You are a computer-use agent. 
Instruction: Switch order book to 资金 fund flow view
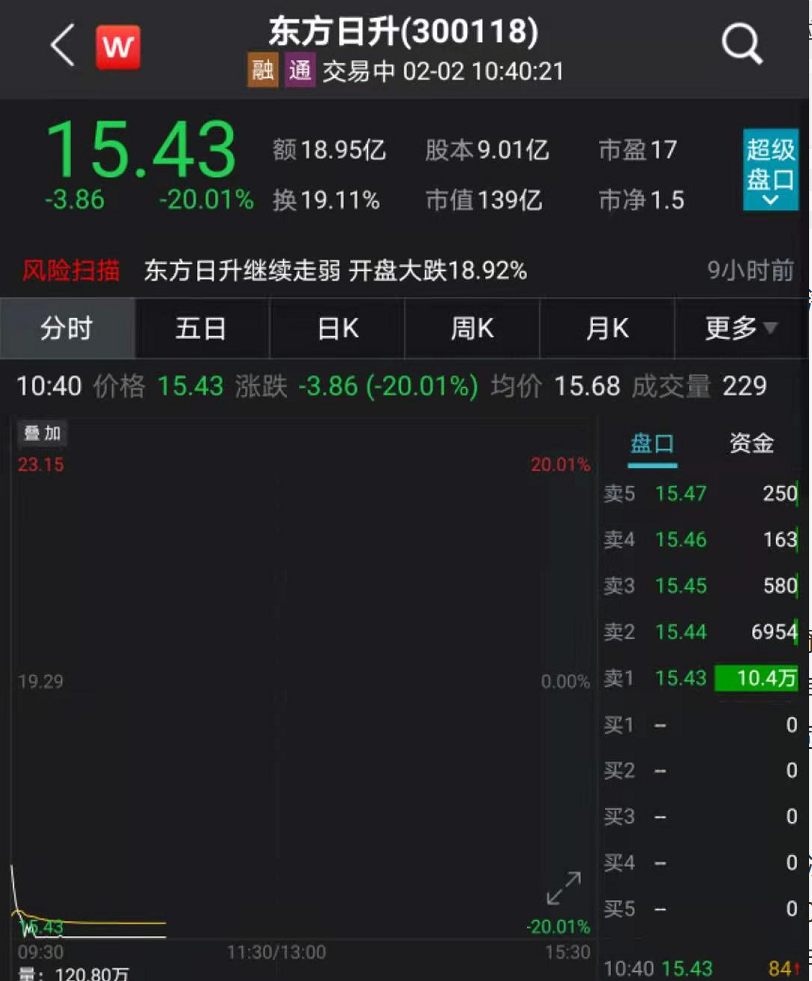(x=750, y=443)
